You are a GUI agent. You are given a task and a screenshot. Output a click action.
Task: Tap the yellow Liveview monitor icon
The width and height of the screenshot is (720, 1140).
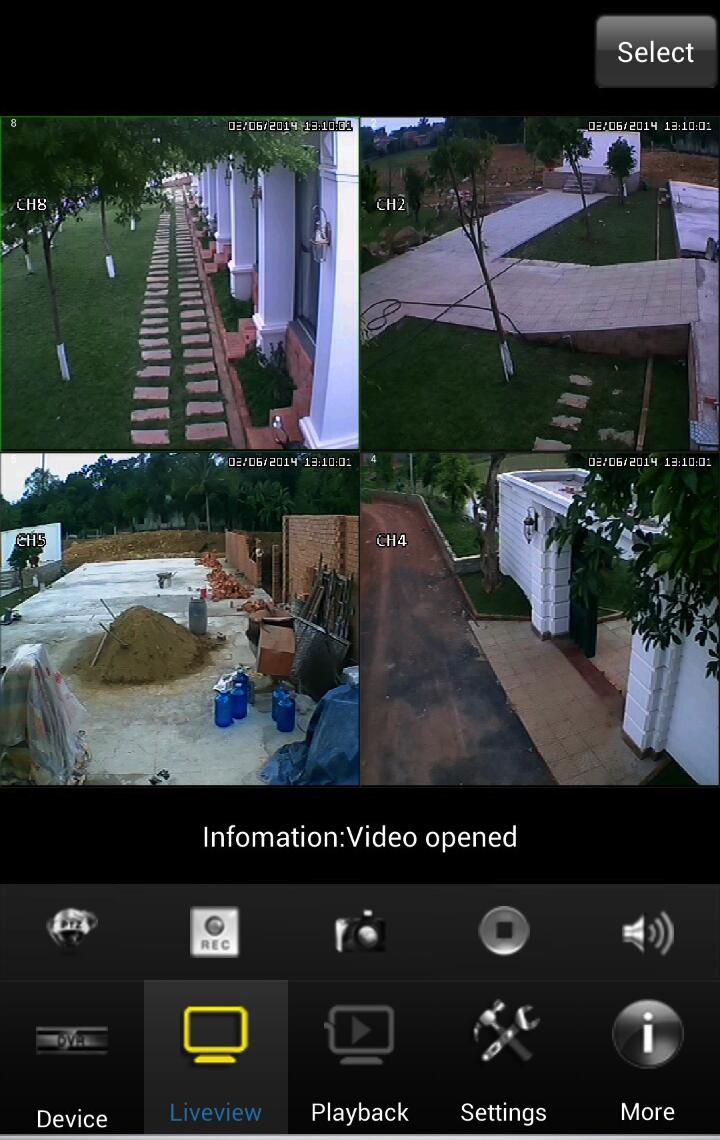point(215,1035)
